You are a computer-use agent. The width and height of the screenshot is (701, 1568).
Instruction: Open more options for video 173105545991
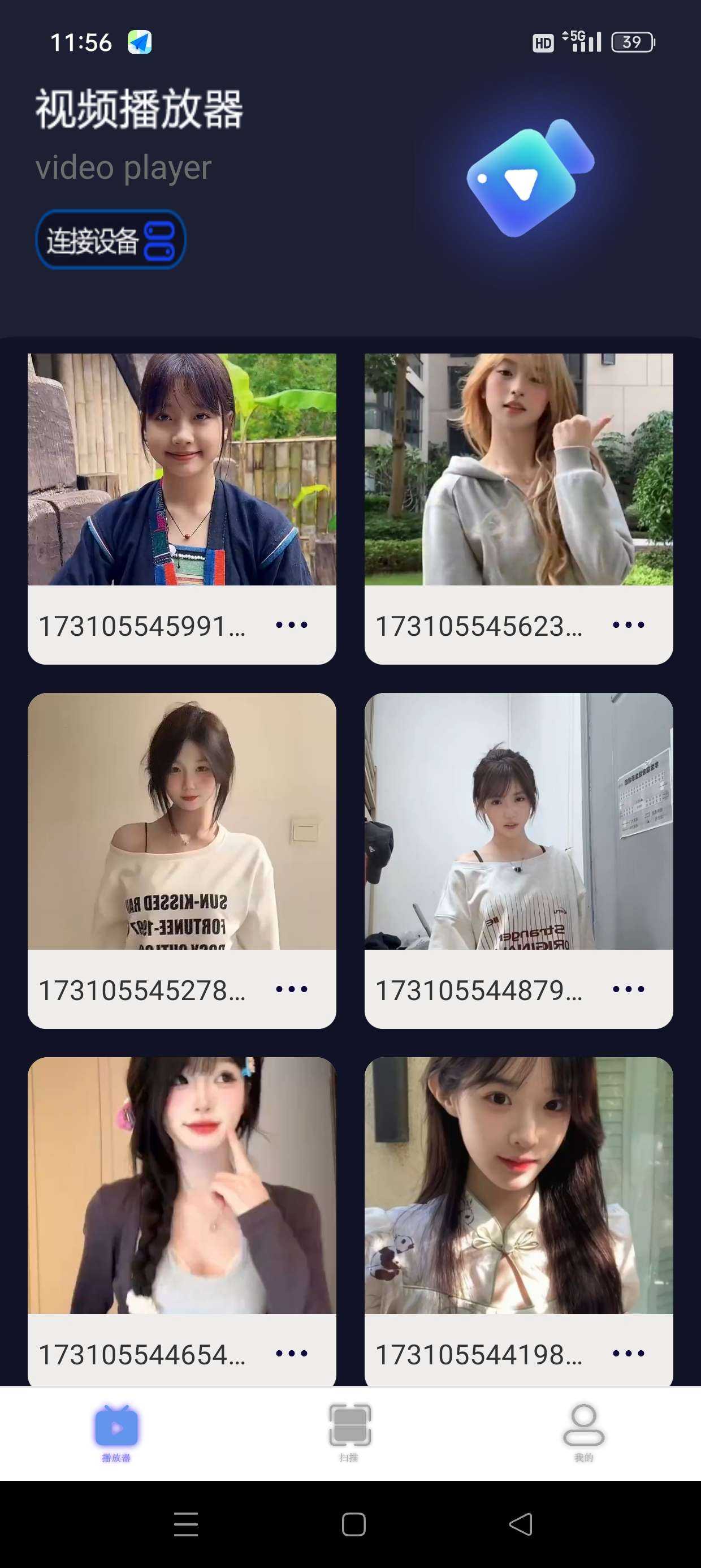292,625
